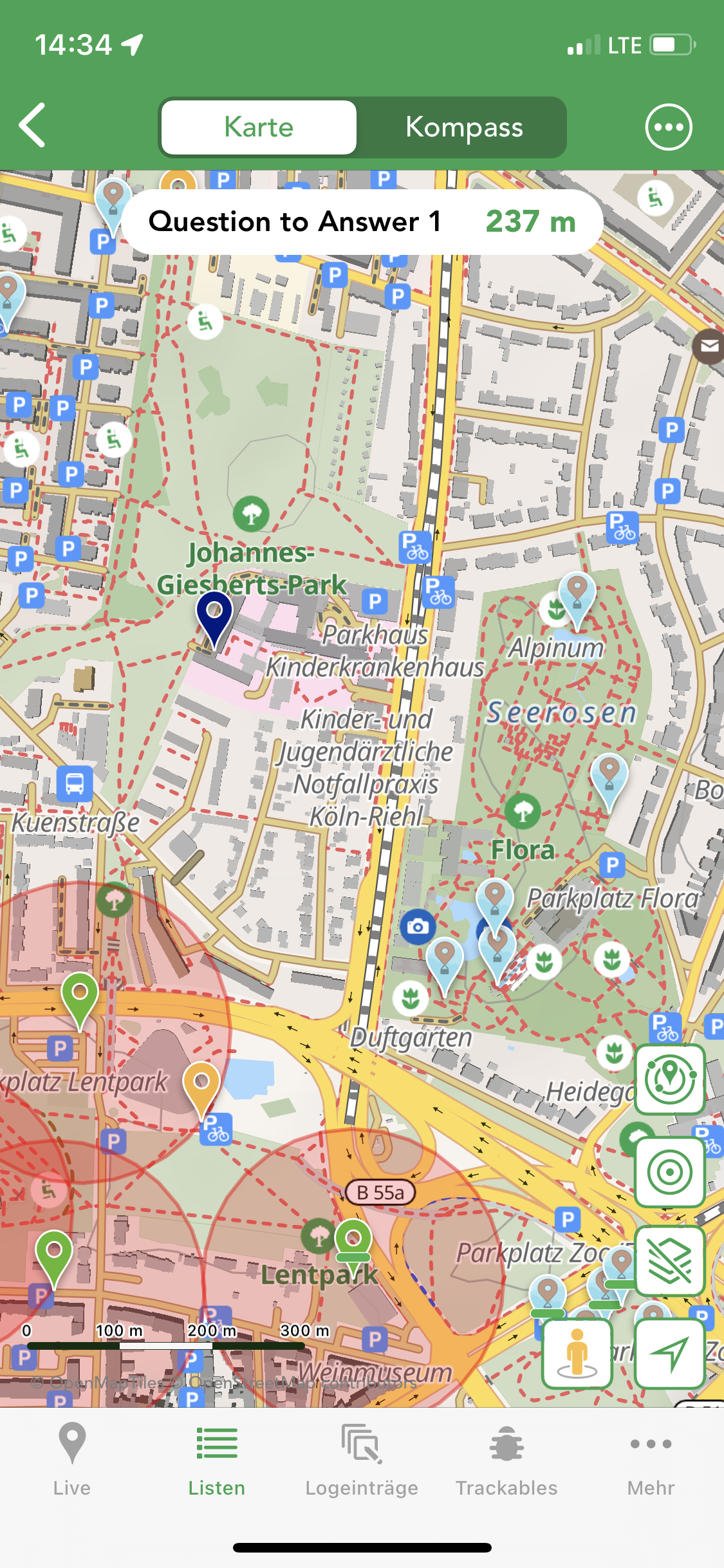Open the Trackables tab
The height and width of the screenshot is (1568, 724).
coord(506,1461)
